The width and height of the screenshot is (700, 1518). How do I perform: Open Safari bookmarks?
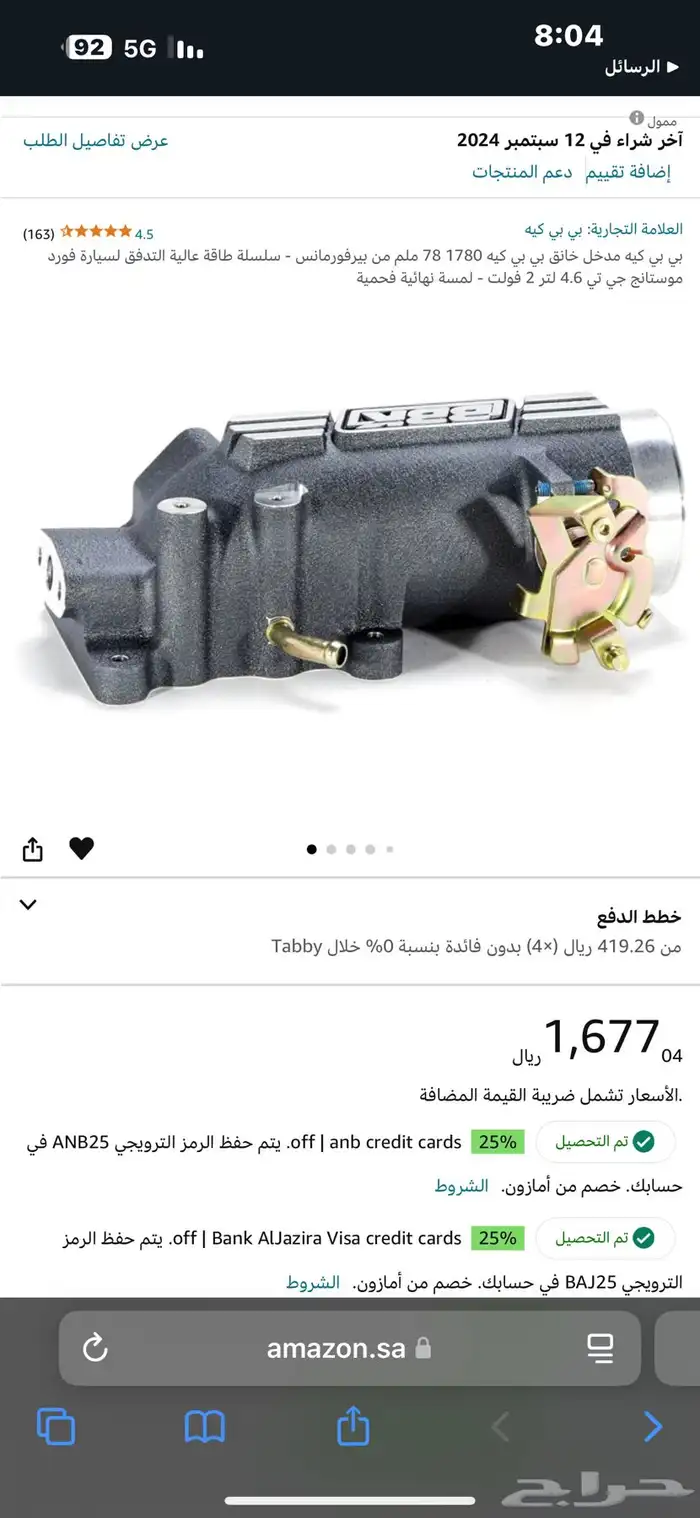click(x=205, y=1426)
